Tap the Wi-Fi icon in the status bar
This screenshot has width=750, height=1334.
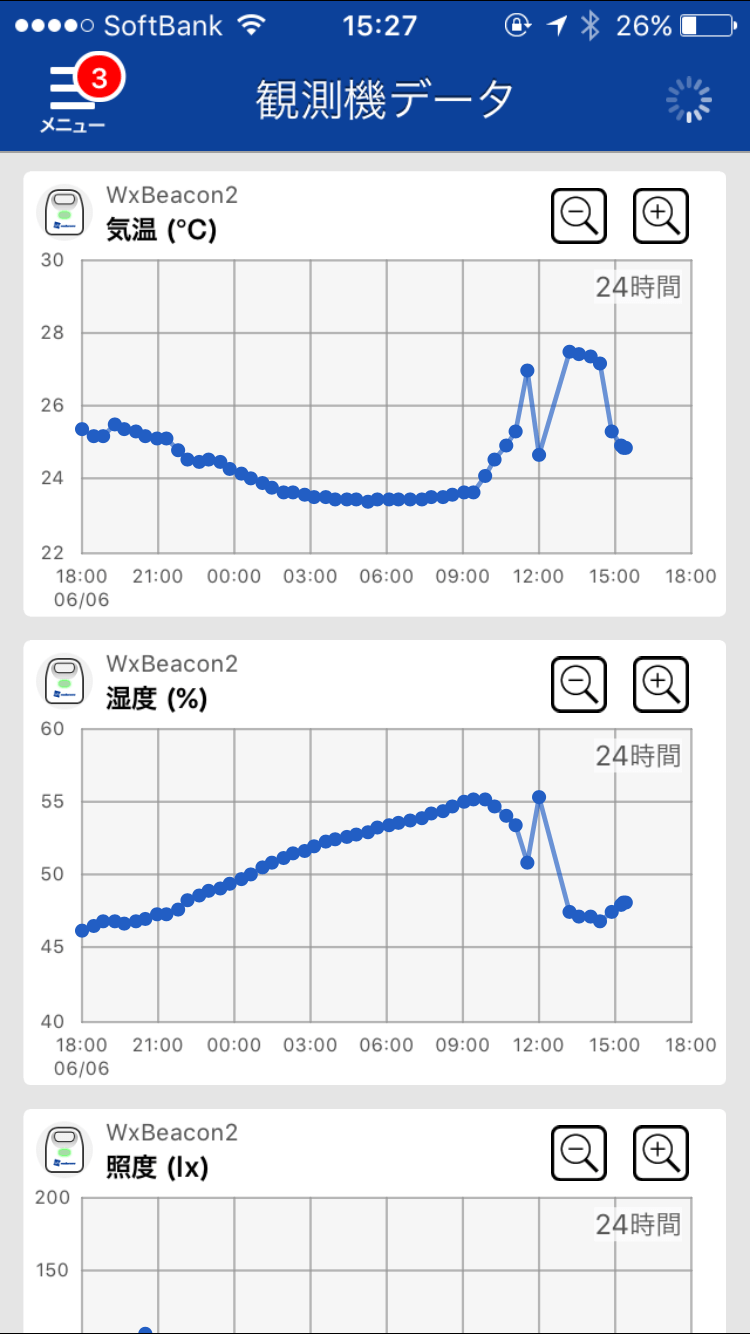click(249, 25)
